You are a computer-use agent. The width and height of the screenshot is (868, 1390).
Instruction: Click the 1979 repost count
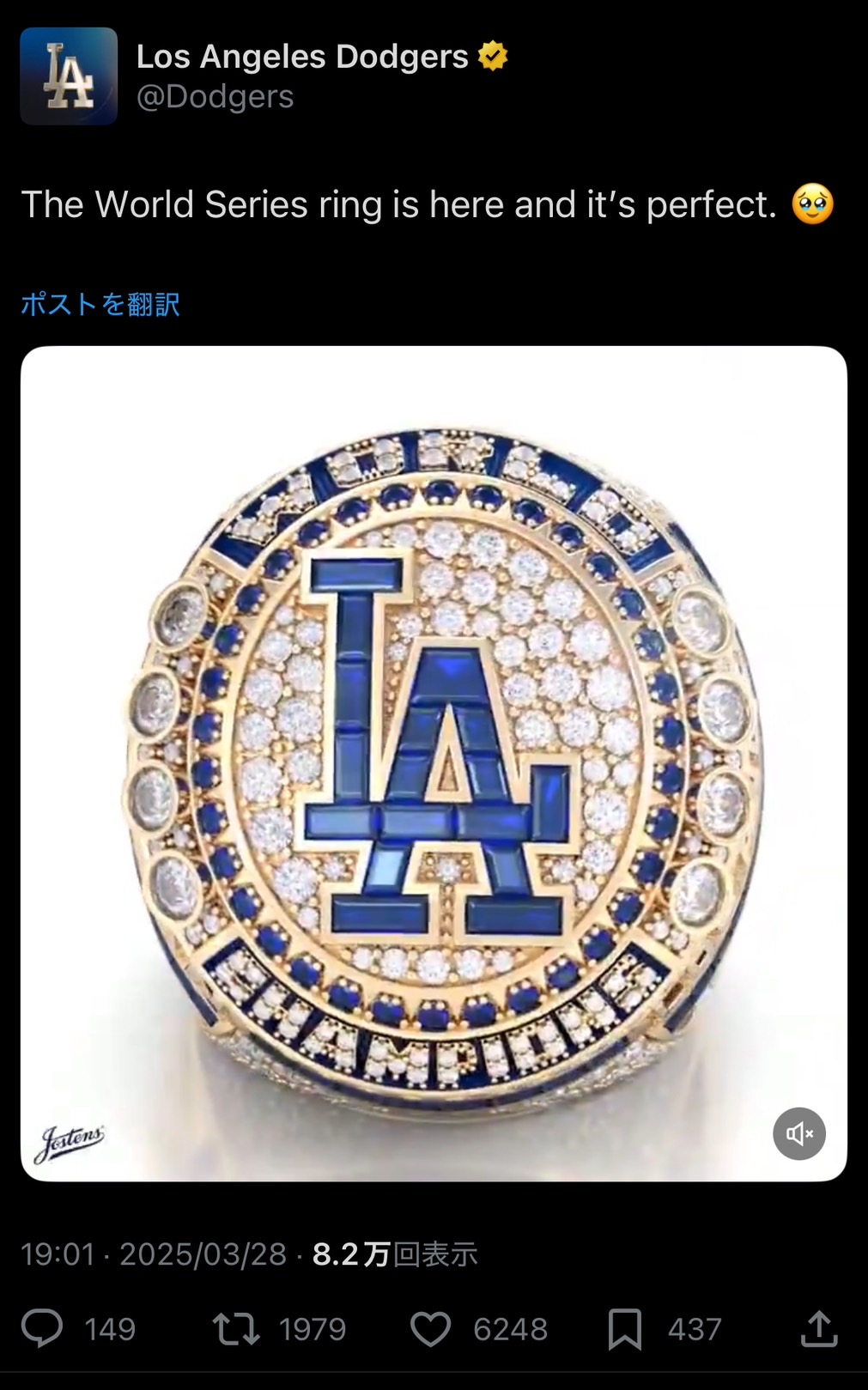point(311,1329)
